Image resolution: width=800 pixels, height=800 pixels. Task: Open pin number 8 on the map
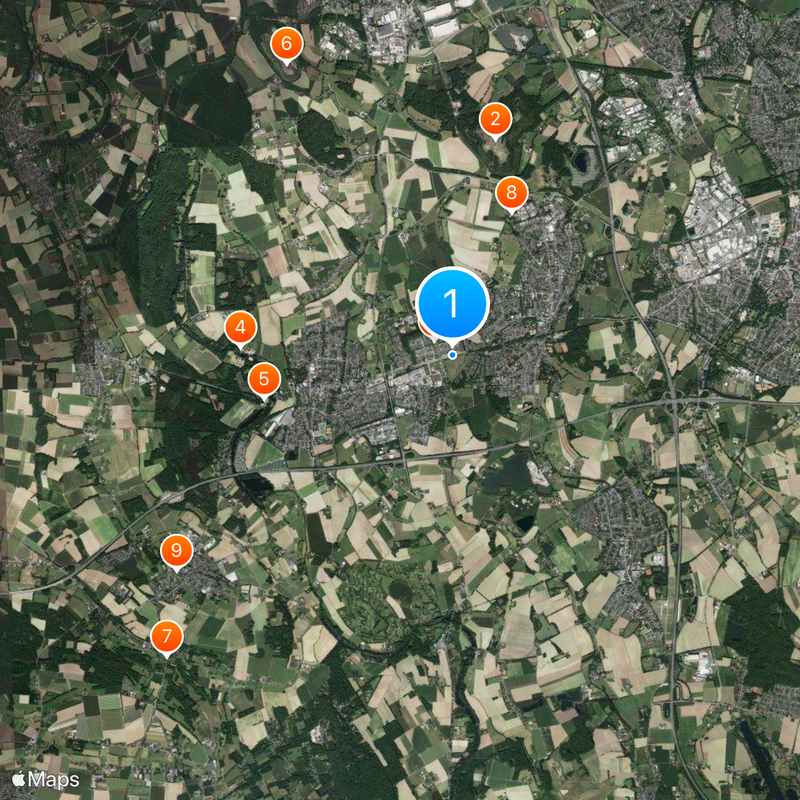511,192
